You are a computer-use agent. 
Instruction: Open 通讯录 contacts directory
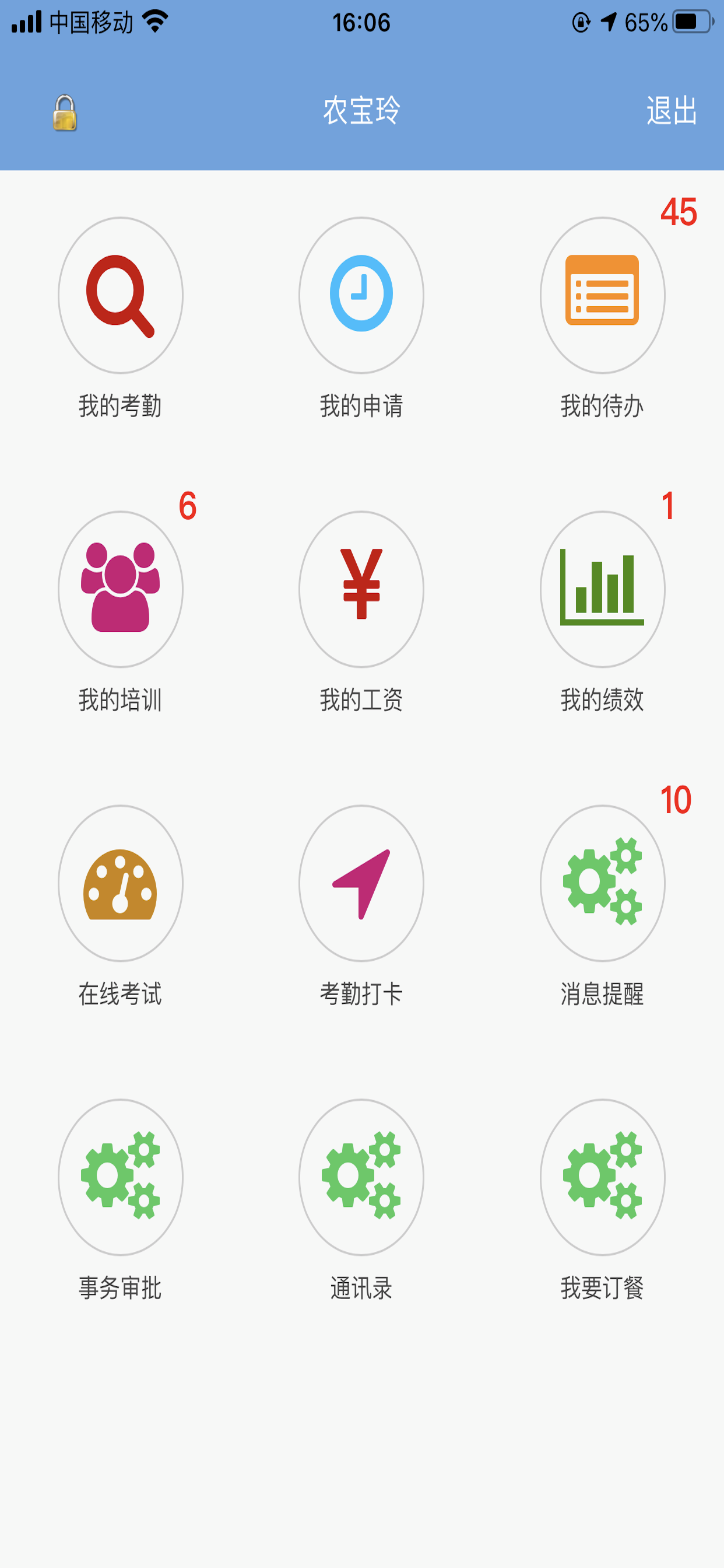[361, 1177]
